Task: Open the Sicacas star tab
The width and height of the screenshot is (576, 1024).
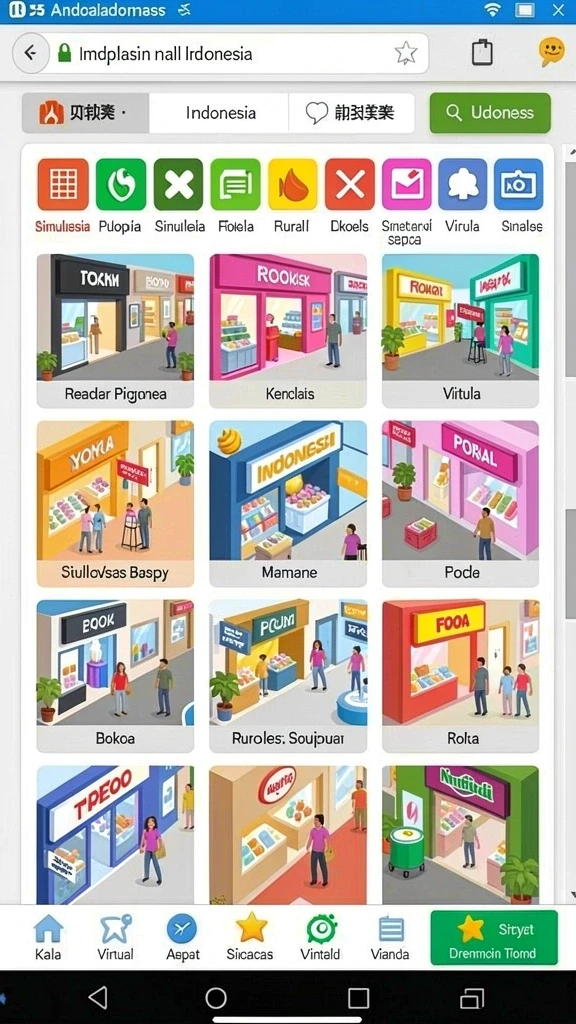Action: point(250,938)
